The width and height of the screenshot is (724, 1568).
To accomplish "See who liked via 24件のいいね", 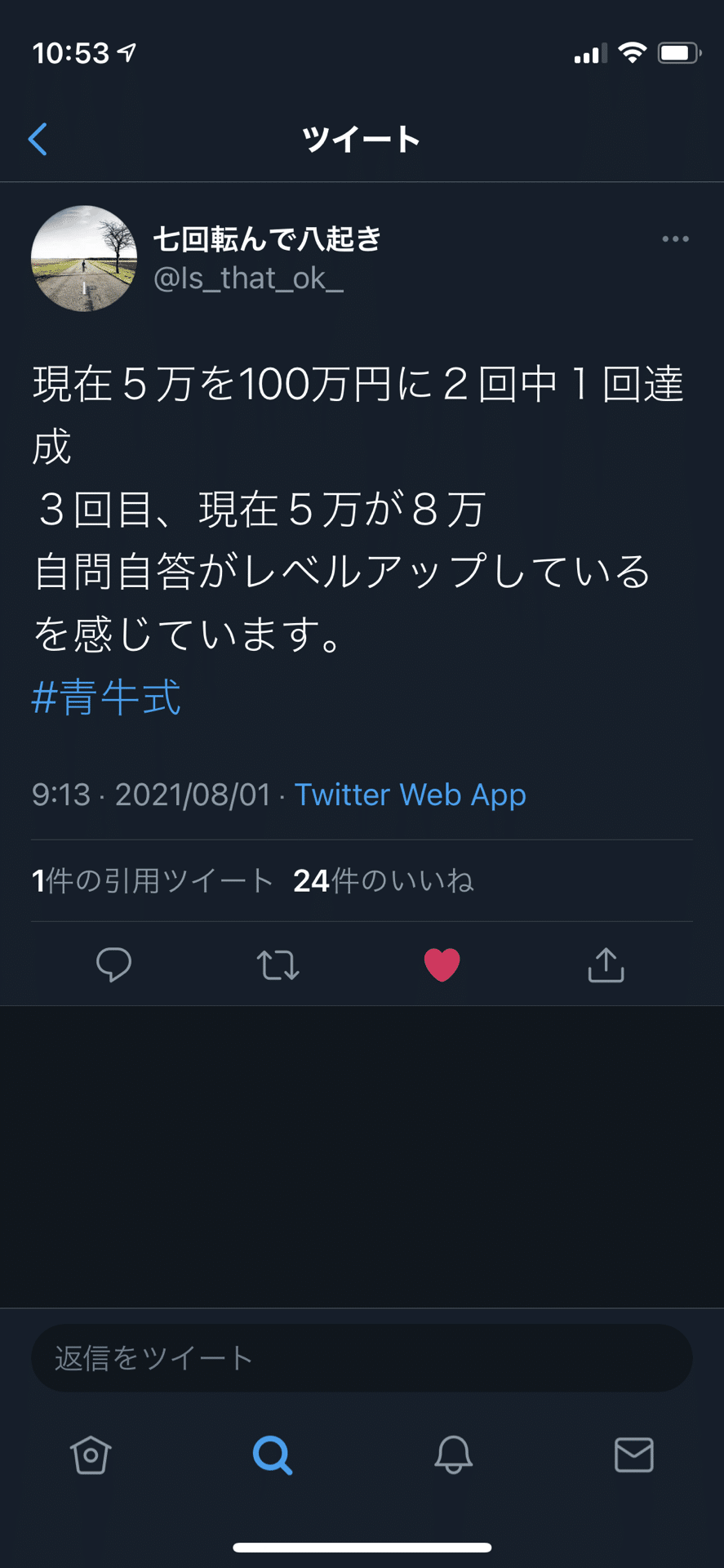I will (383, 880).
